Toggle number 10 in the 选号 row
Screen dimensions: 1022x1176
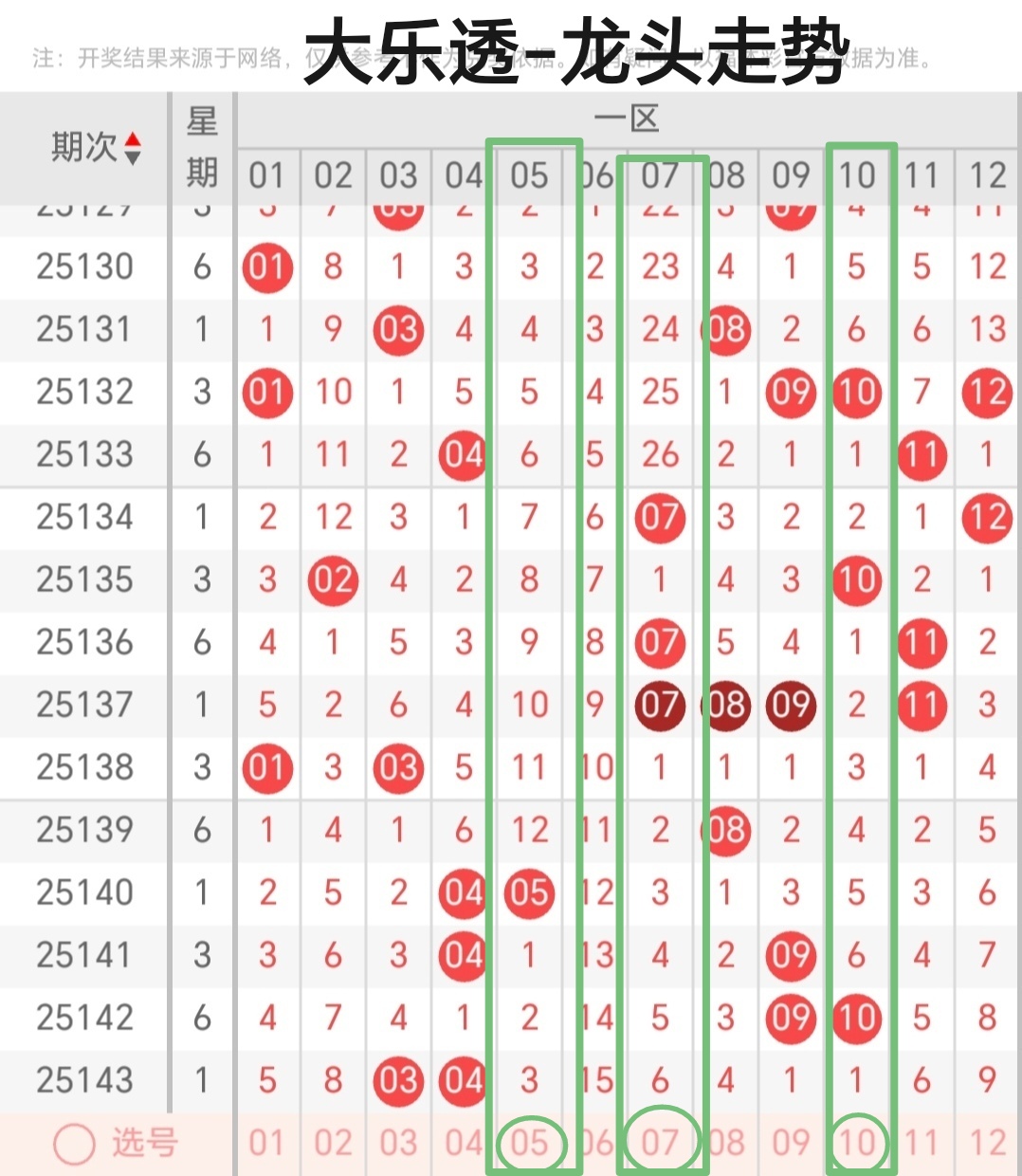[x=857, y=1143]
